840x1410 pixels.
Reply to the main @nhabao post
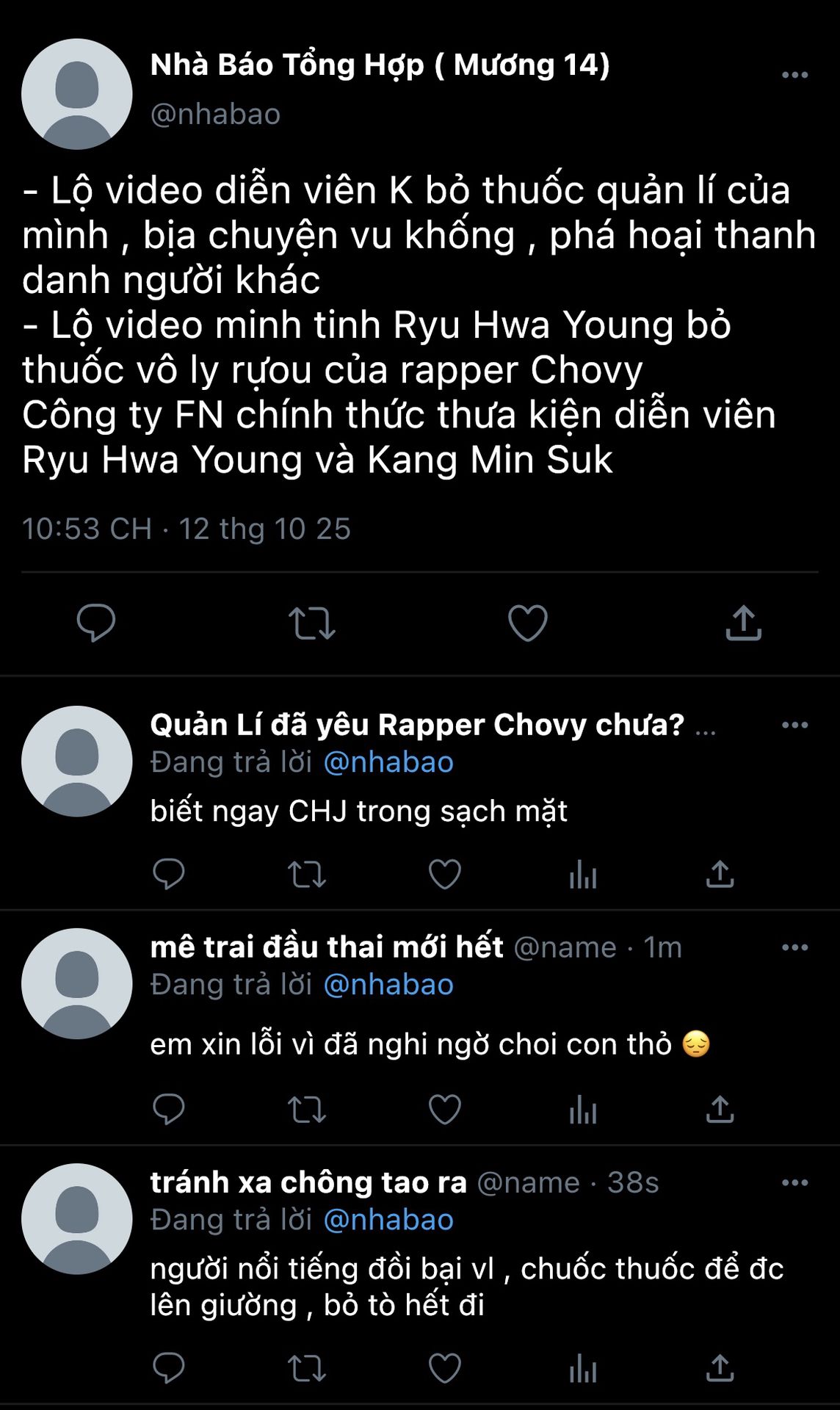pyautogui.click(x=96, y=623)
